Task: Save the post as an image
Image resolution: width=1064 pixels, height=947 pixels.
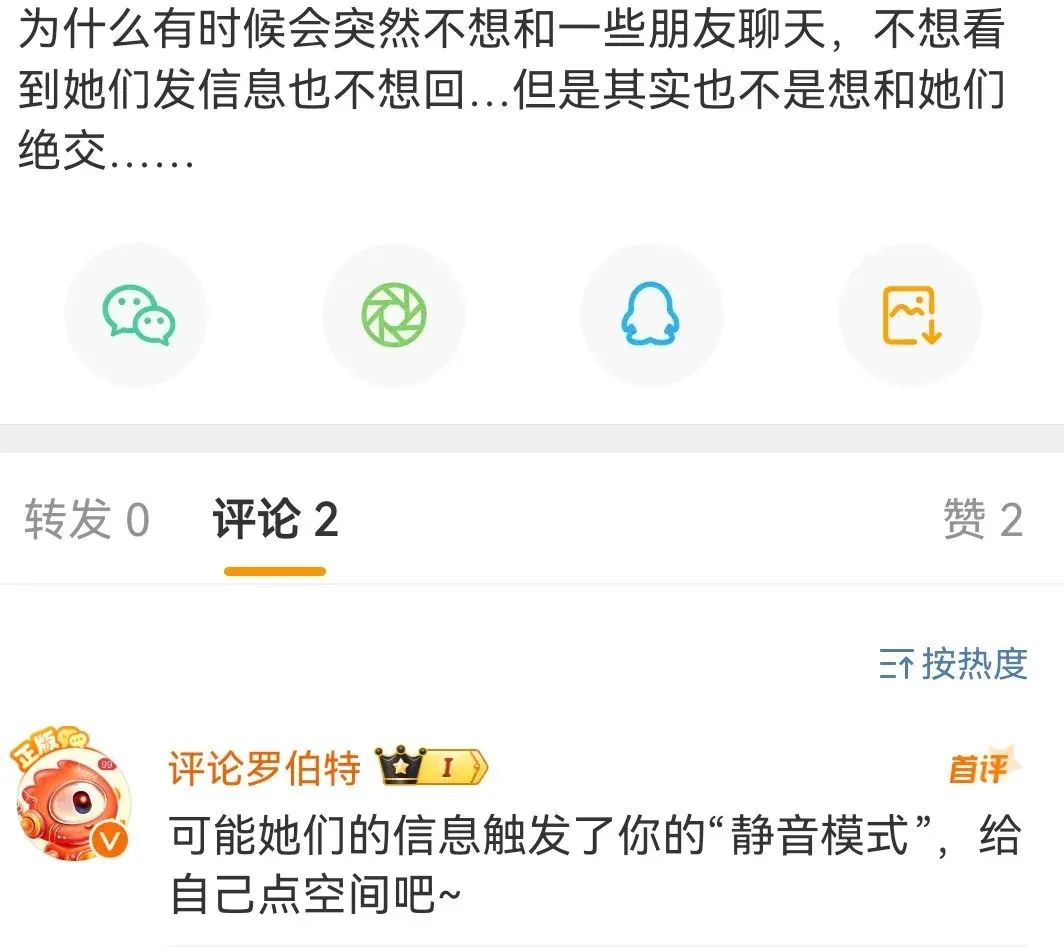Action: pyautogui.click(x=910, y=315)
